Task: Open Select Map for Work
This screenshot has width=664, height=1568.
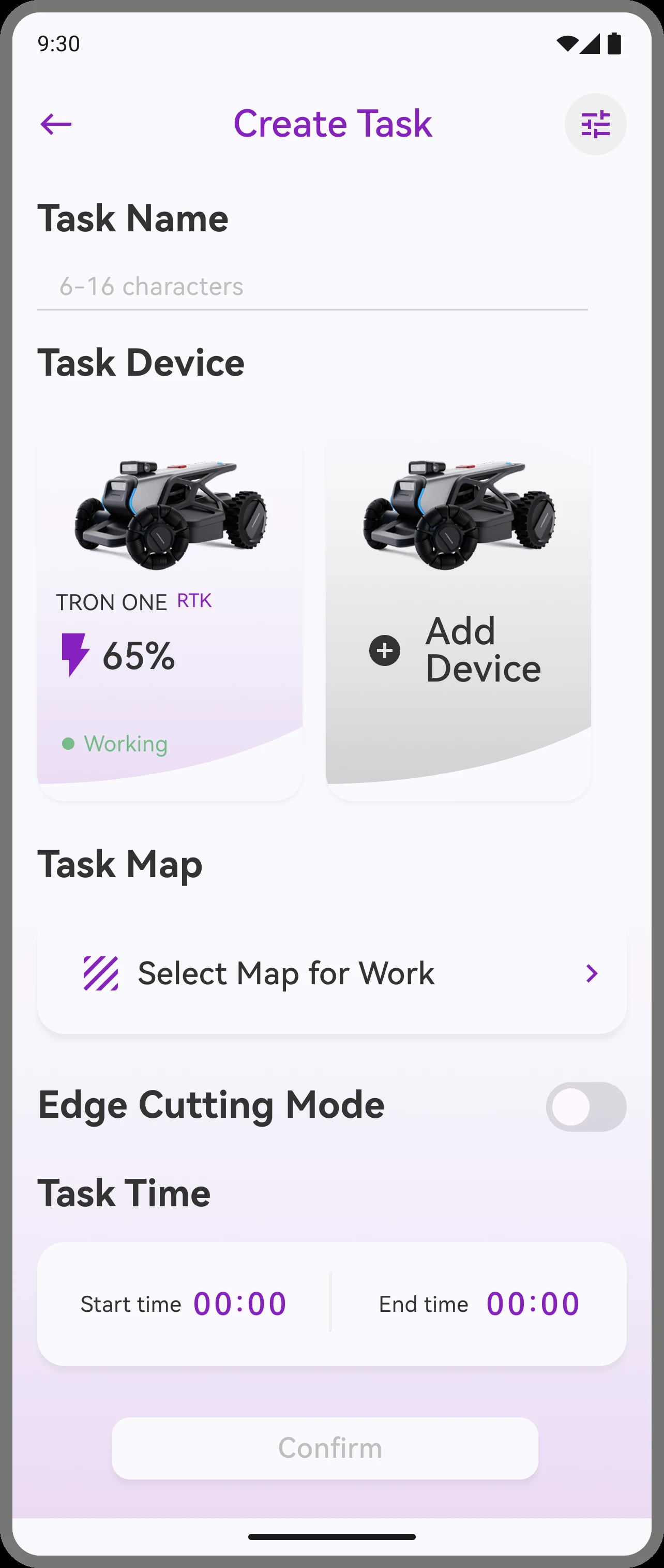Action: tap(332, 973)
